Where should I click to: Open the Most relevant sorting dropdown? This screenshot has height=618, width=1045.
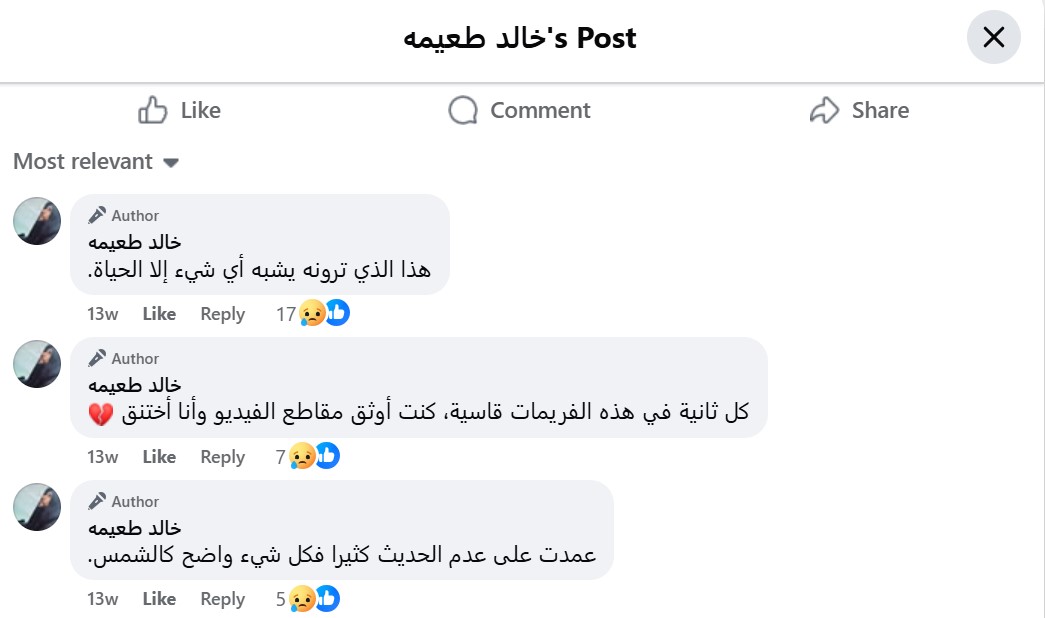tap(96, 162)
